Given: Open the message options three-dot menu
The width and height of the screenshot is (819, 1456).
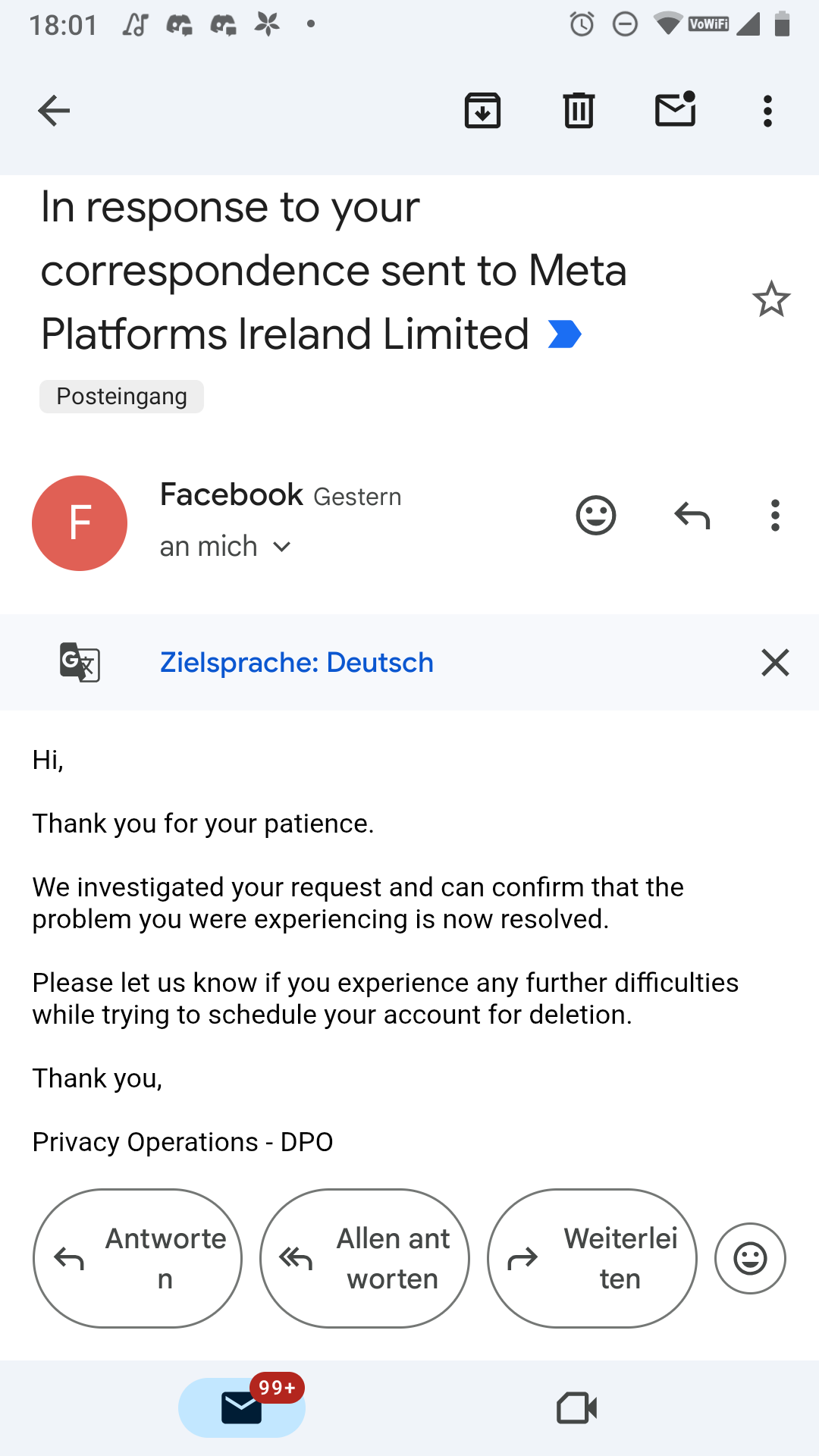Looking at the screenshot, I should pos(775,516).
